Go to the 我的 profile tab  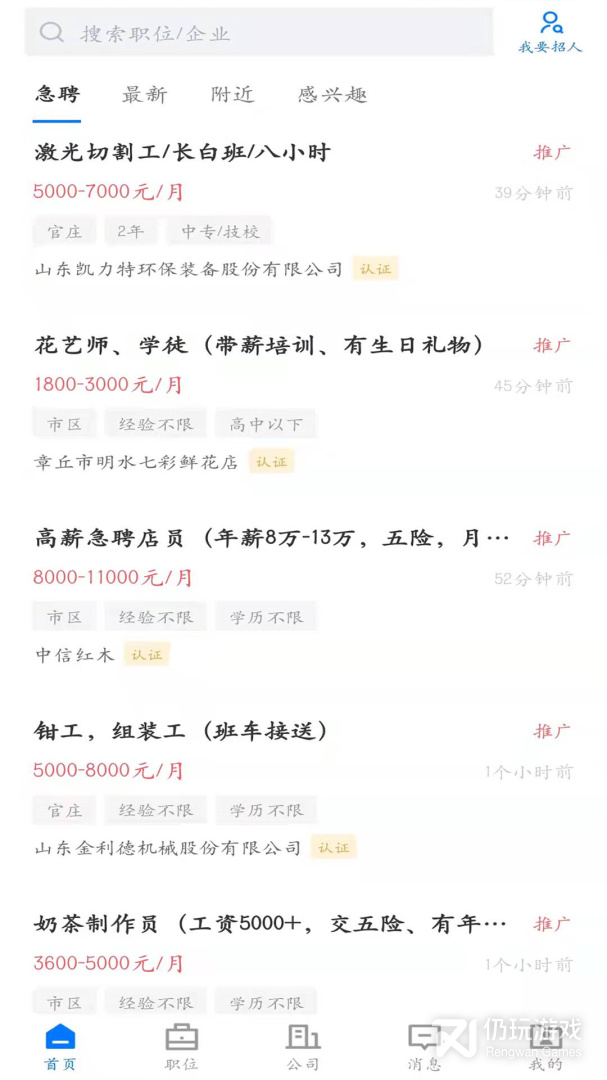[546, 1047]
